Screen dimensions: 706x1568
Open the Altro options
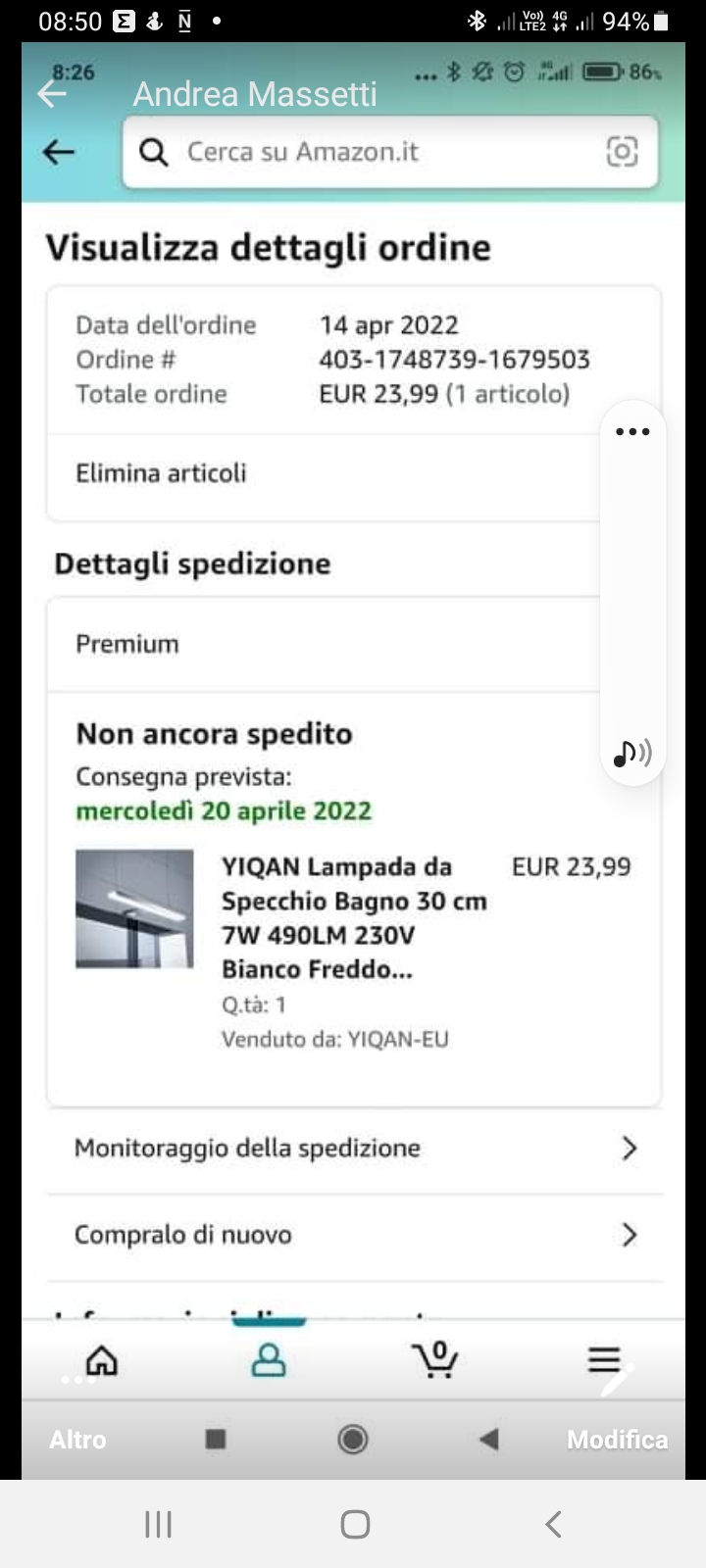coord(77,1439)
